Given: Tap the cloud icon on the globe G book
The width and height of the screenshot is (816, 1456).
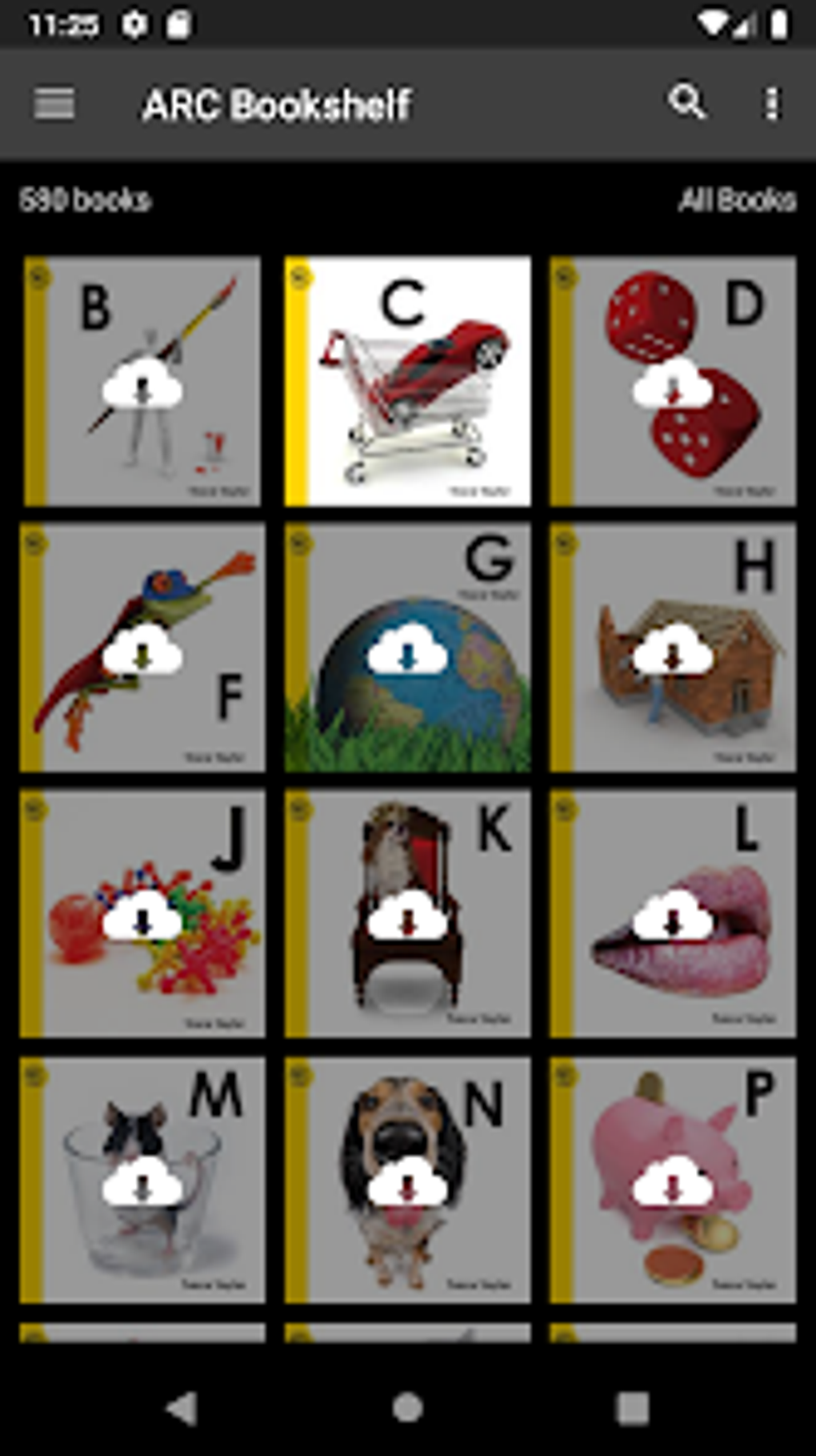Looking at the screenshot, I should pyautogui.click(x=406, y=654).
